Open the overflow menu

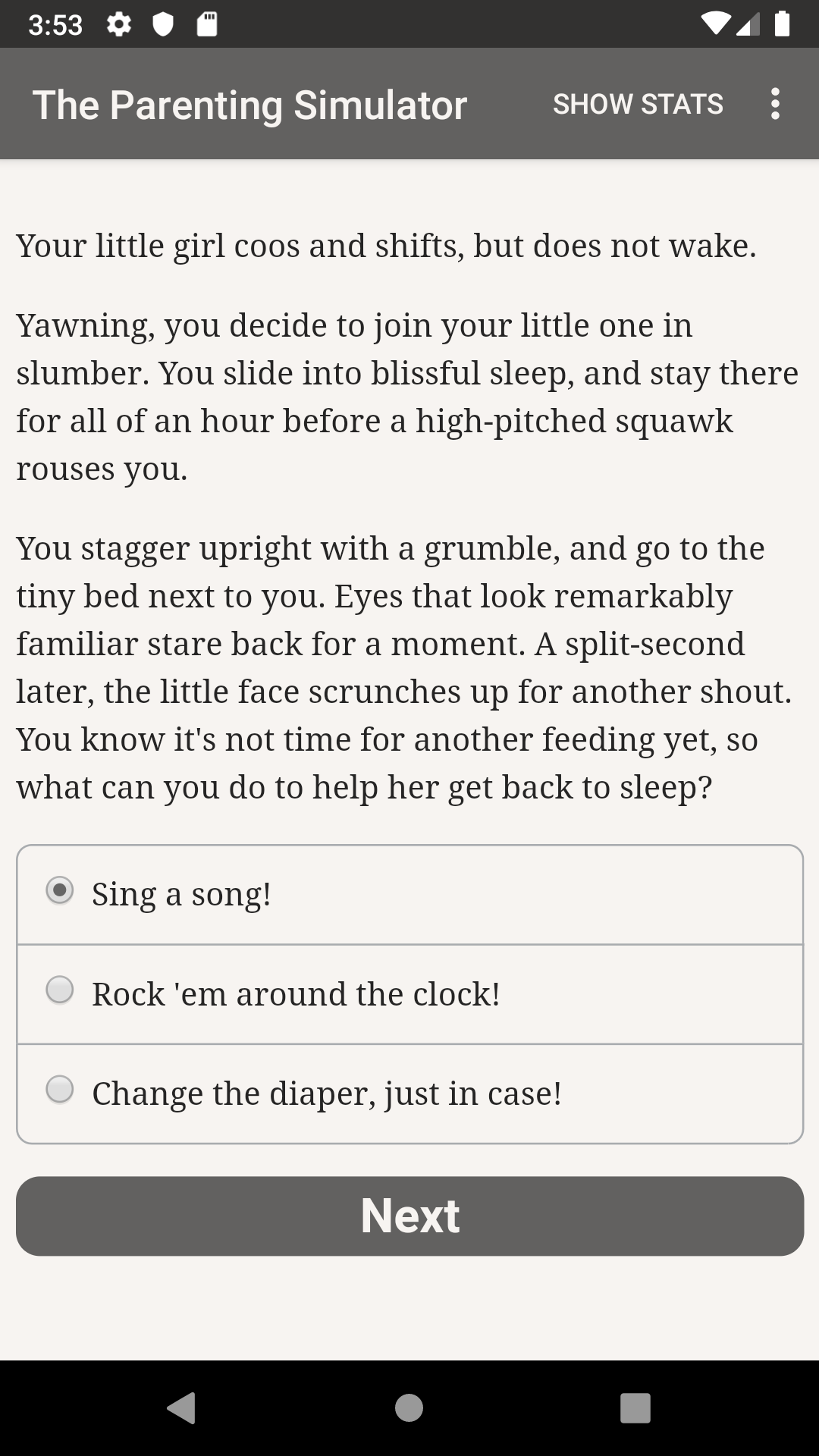tap(774, 104)
